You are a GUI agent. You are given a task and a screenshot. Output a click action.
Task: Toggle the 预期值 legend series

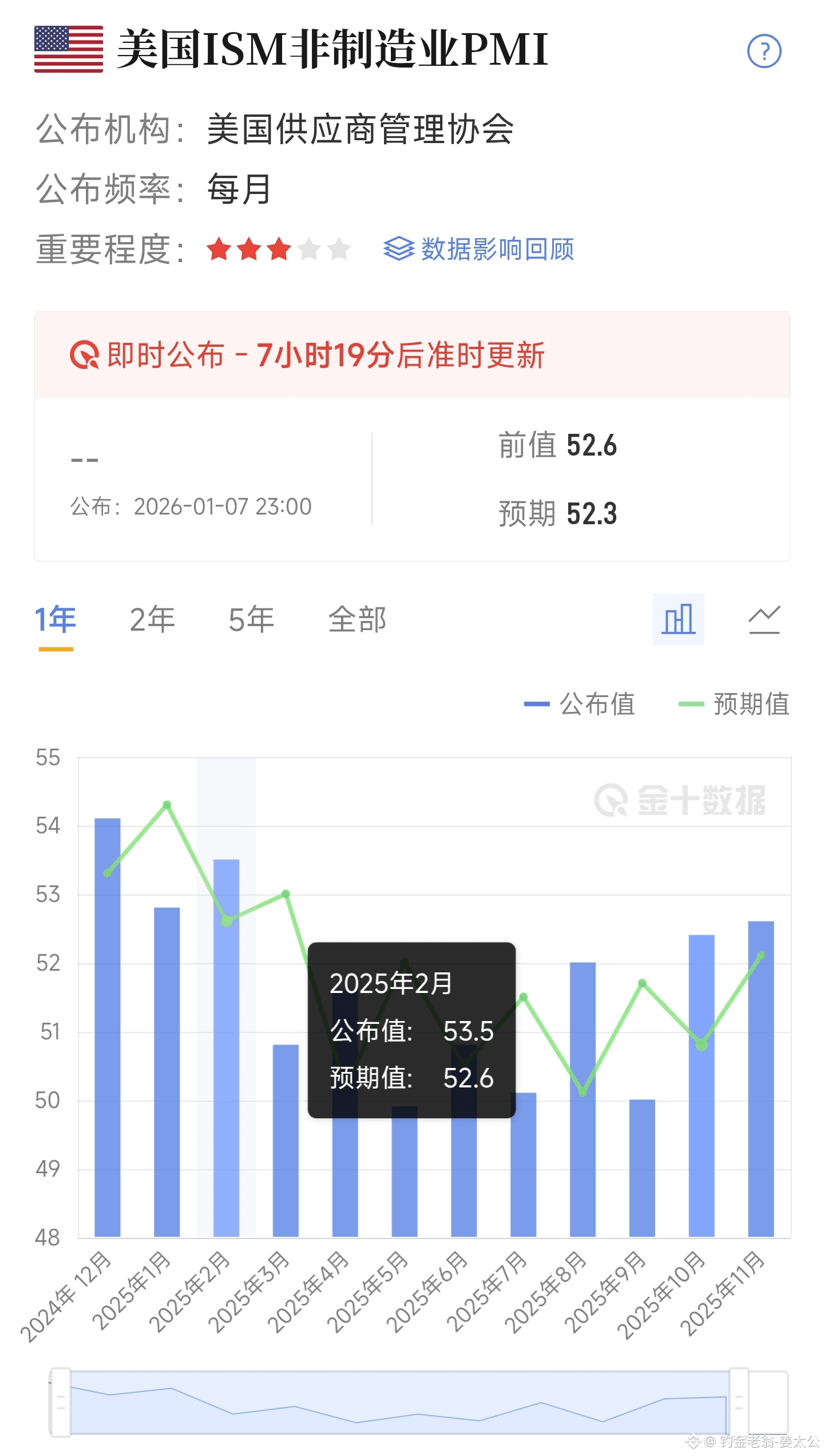(x=734, y=704)
